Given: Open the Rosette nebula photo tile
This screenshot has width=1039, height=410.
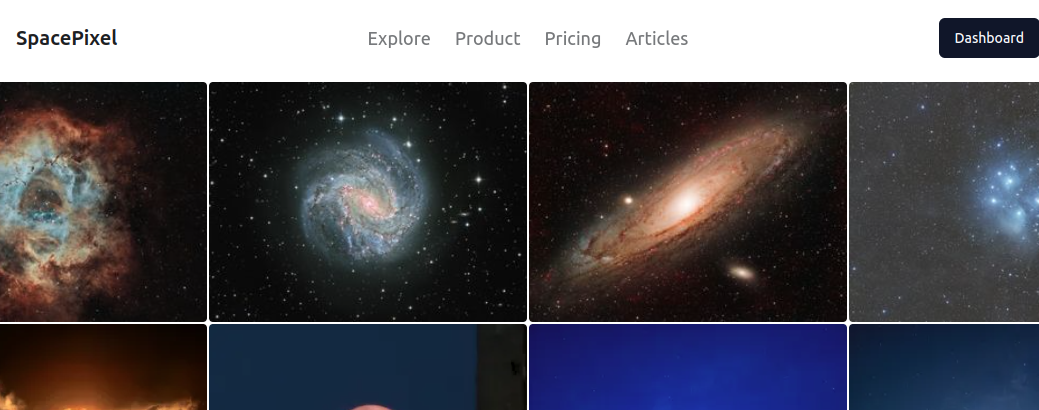Looking at the screenshot, I should (x=102, y=201).
